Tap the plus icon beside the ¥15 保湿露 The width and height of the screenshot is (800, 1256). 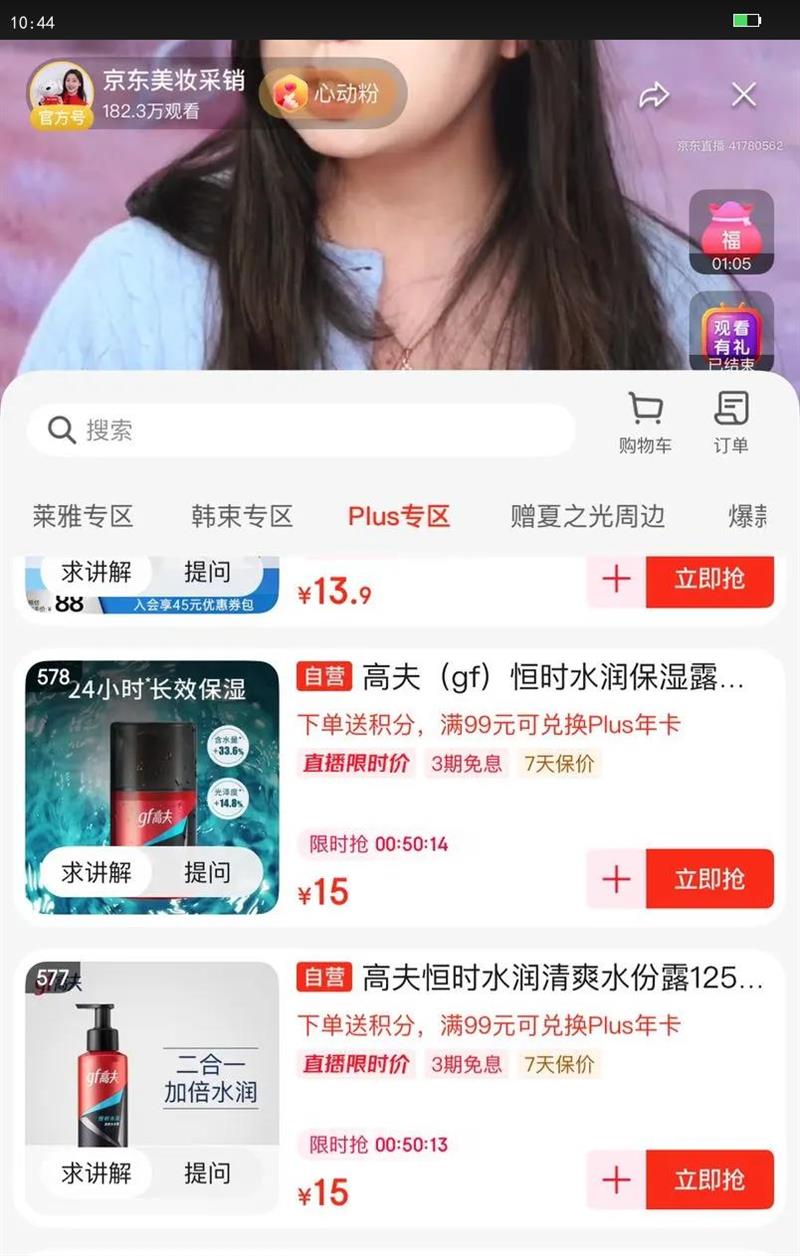(x=615, y=879)
